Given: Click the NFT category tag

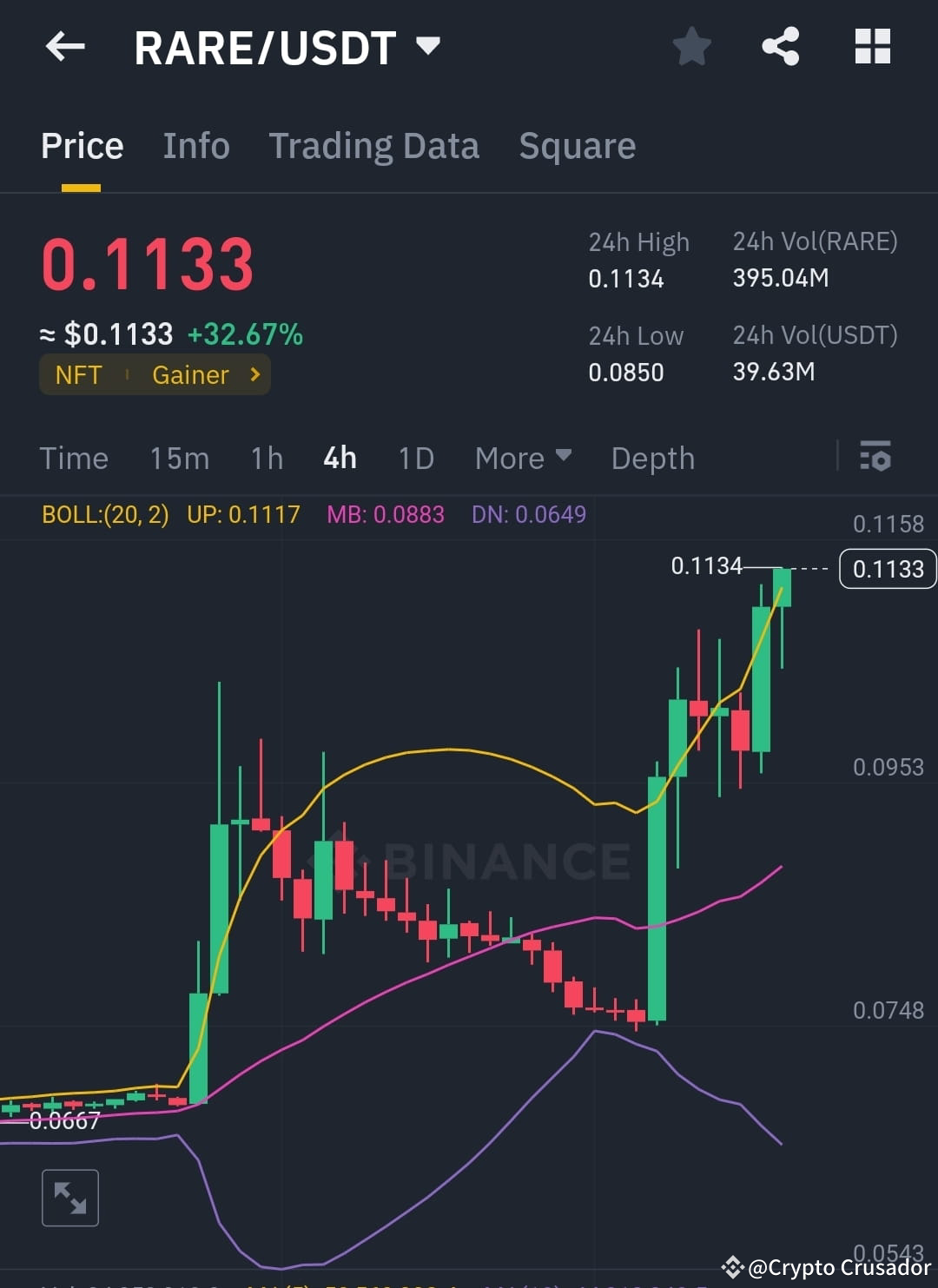Looking at the screenshot, I should point(79,374).
